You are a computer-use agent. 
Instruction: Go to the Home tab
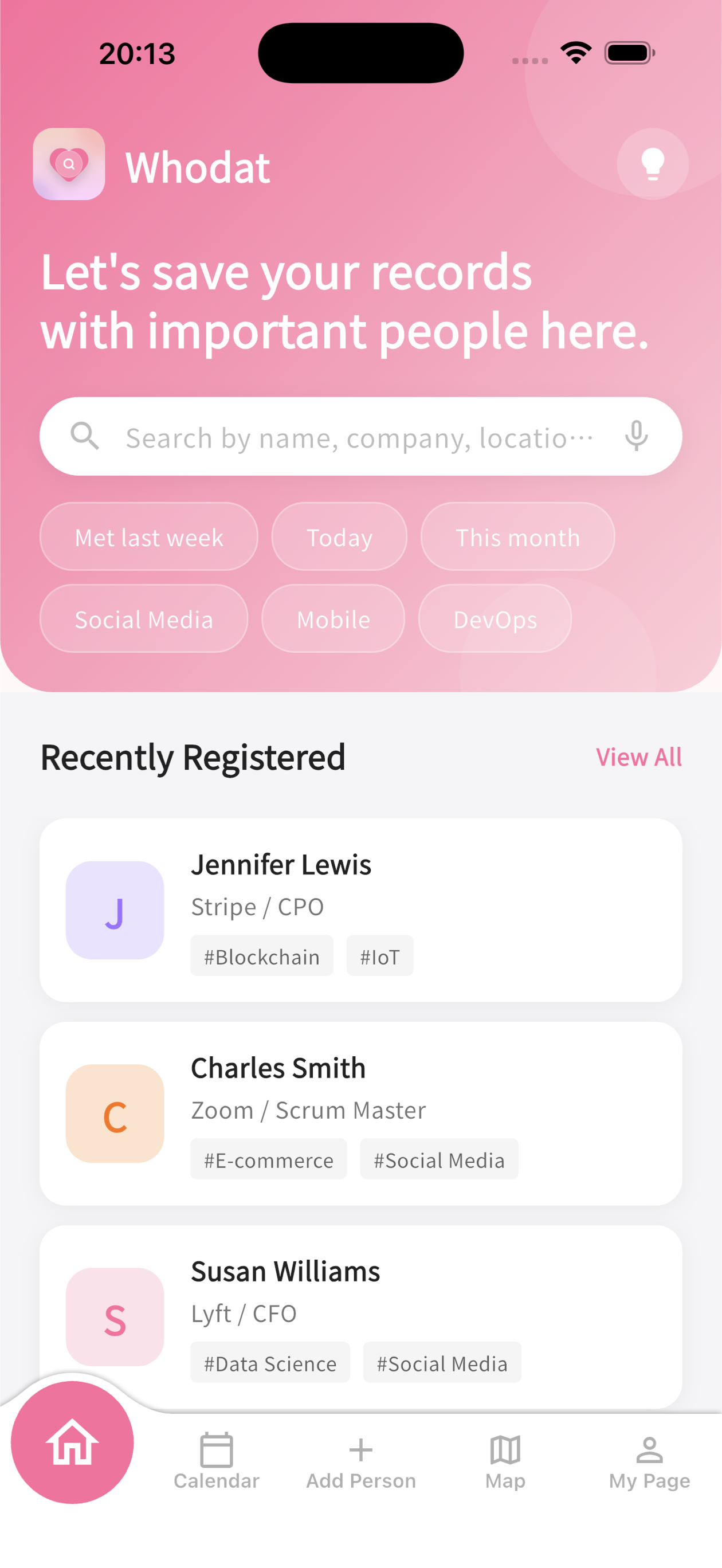72,1442
